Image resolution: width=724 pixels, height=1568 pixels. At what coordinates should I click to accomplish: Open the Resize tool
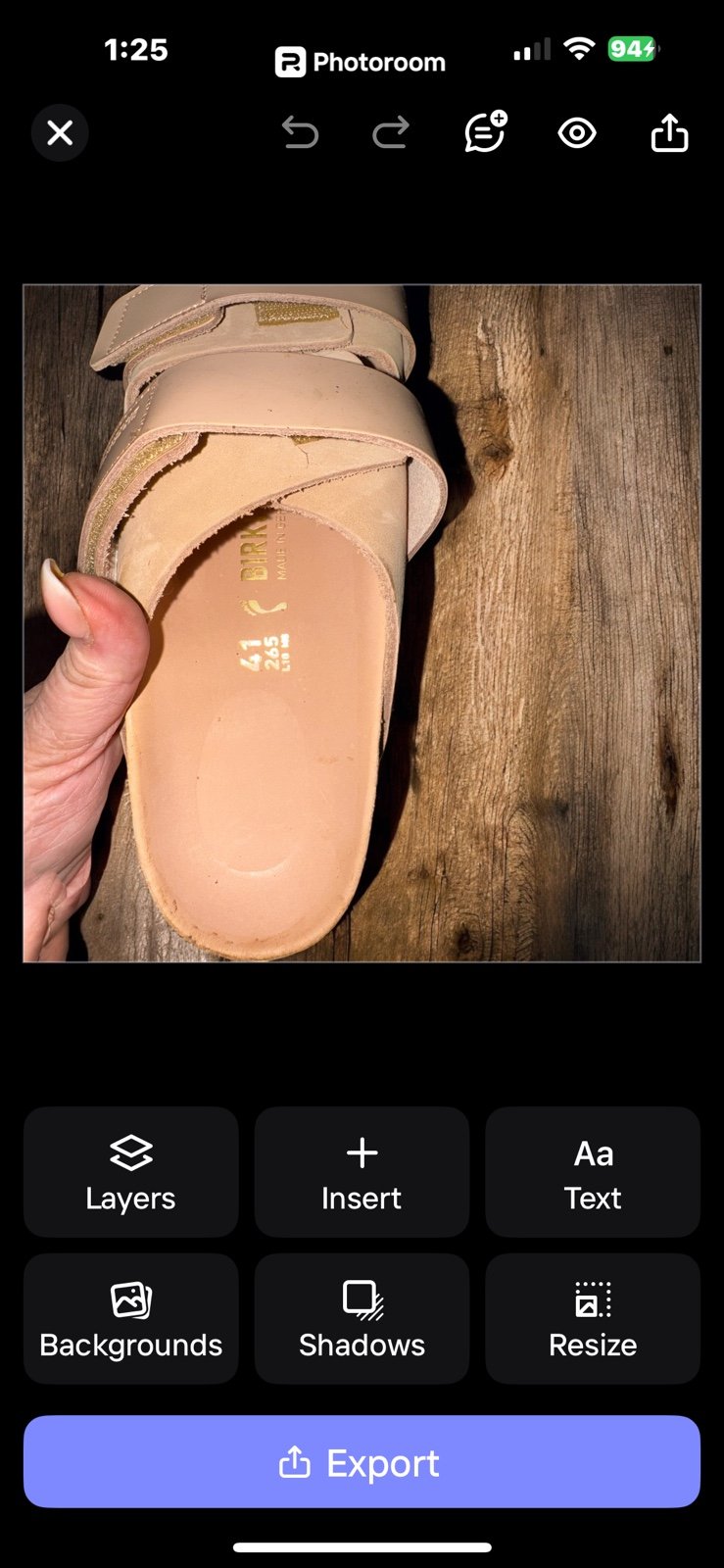coord(593,1319)
